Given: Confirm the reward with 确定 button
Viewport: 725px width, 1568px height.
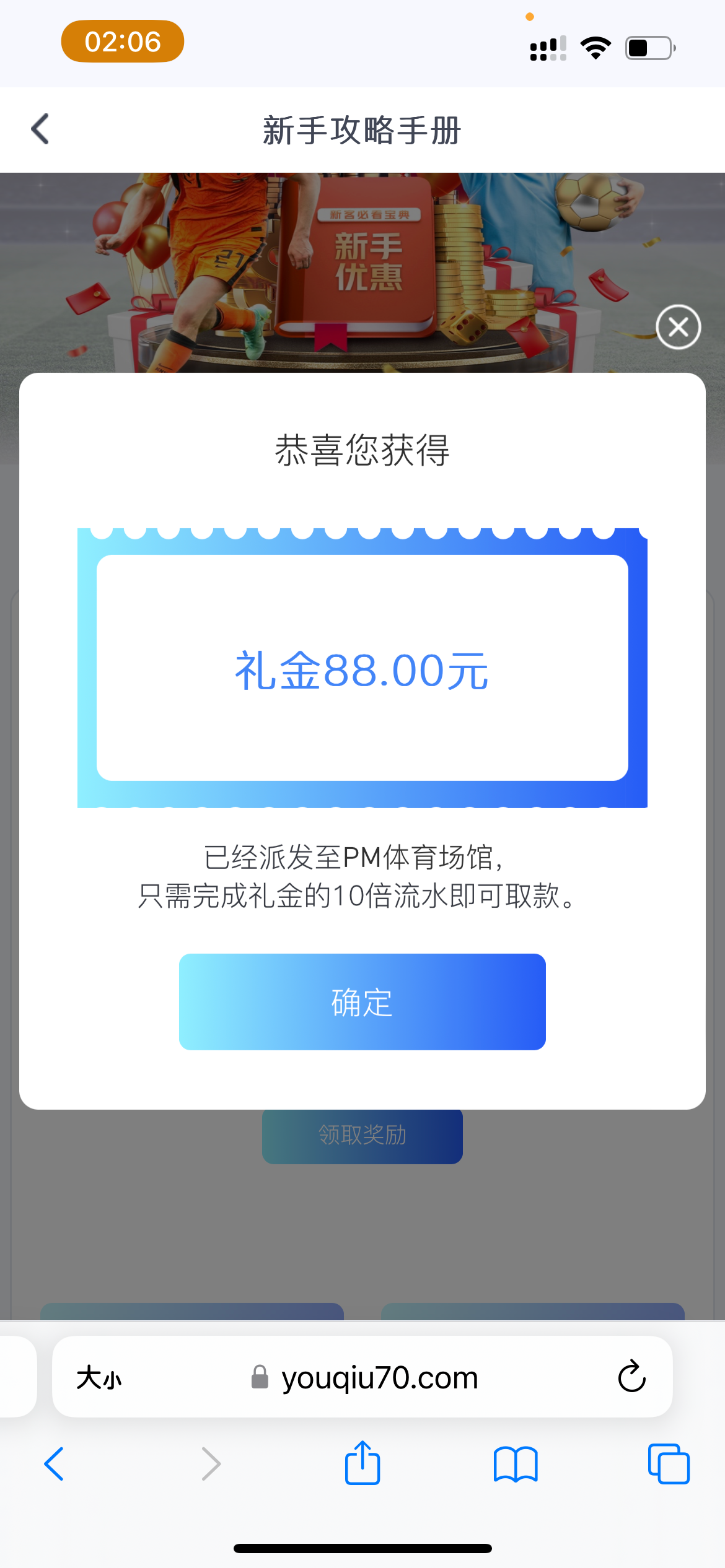Looking at the screenshot, I should tap(362, 1001).
